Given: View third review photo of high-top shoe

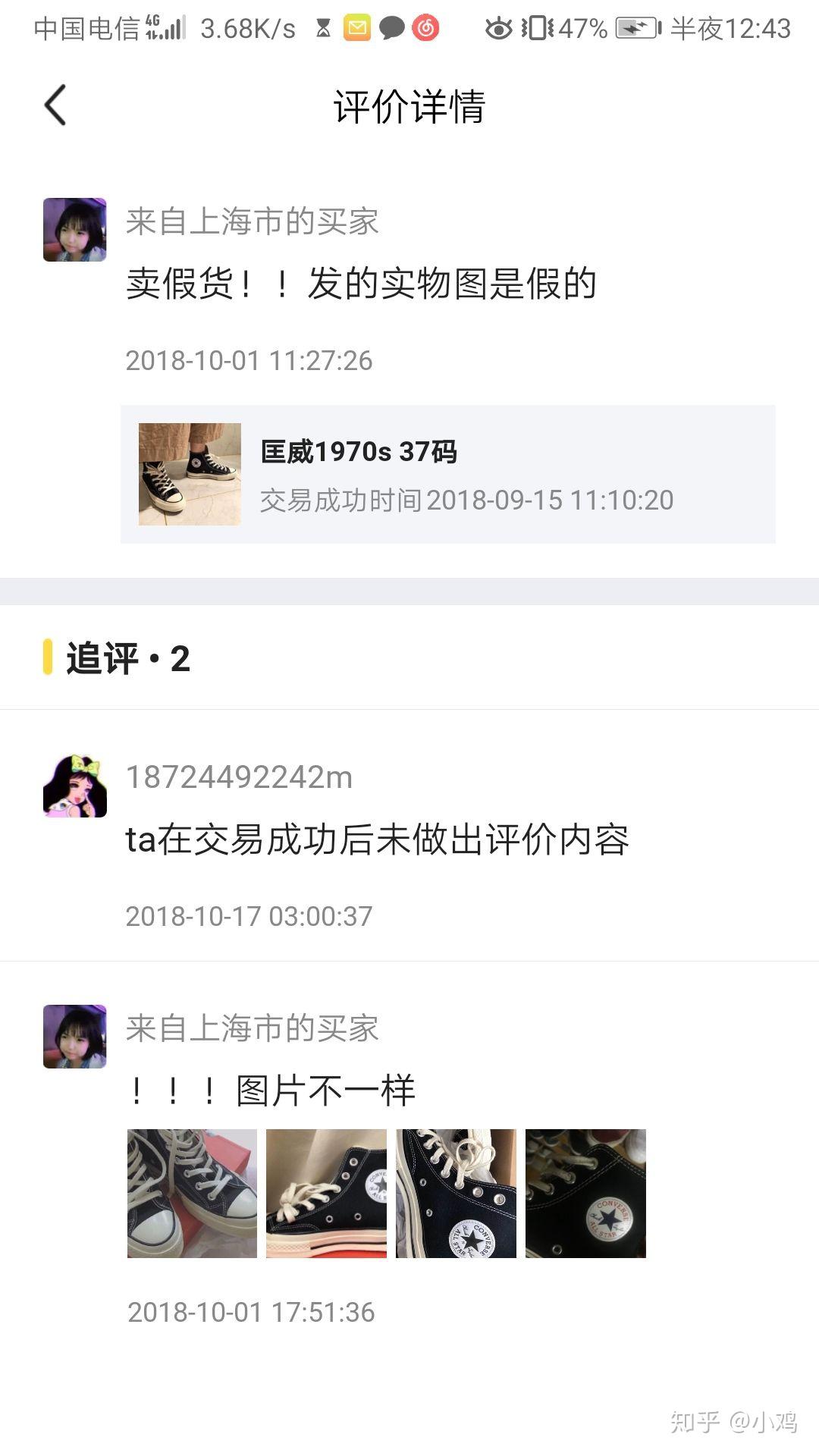Looking at the screenshot, I should coord(456,1194).
